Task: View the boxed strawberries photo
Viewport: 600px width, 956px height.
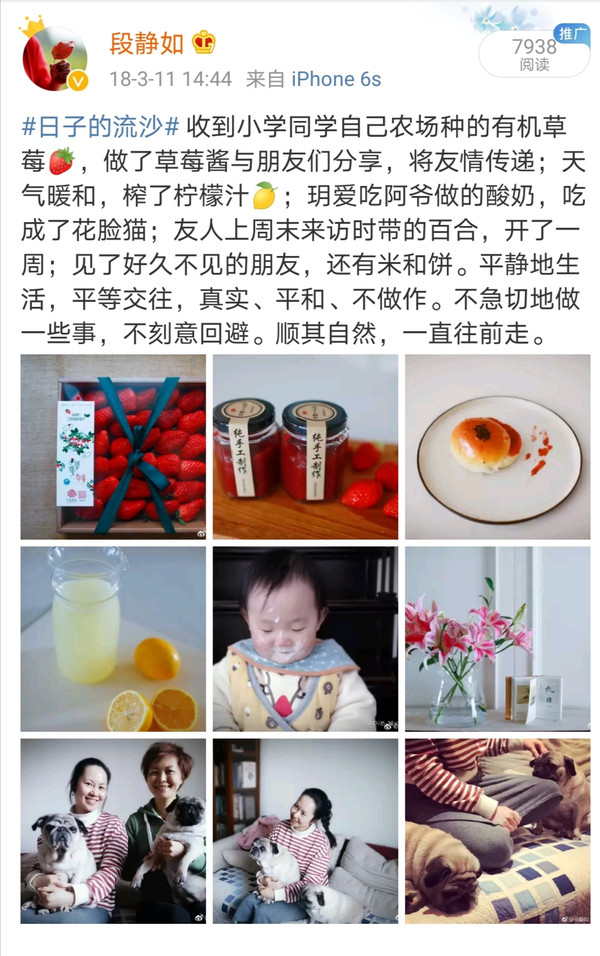Action: pyautogui.click(x=113, y=446)
